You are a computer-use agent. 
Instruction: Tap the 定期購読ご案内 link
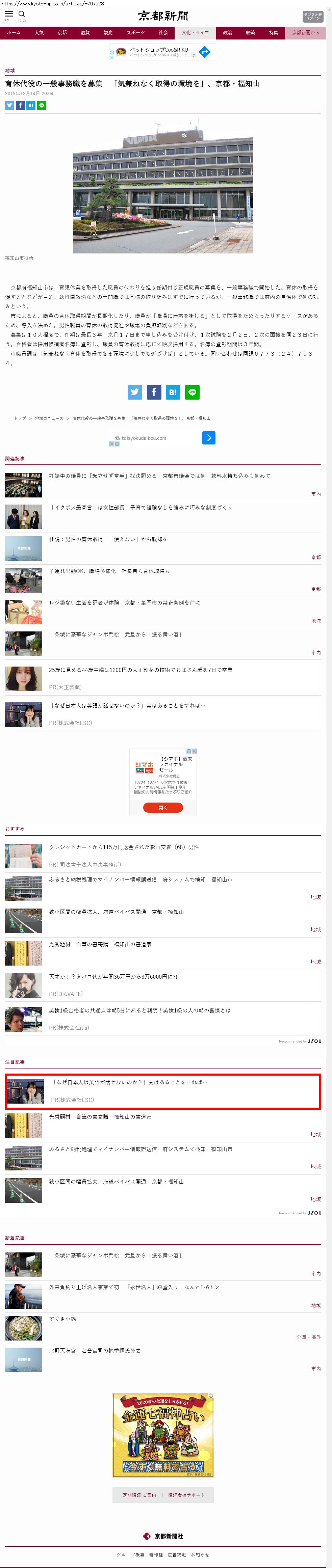[x=139, y=1494]
